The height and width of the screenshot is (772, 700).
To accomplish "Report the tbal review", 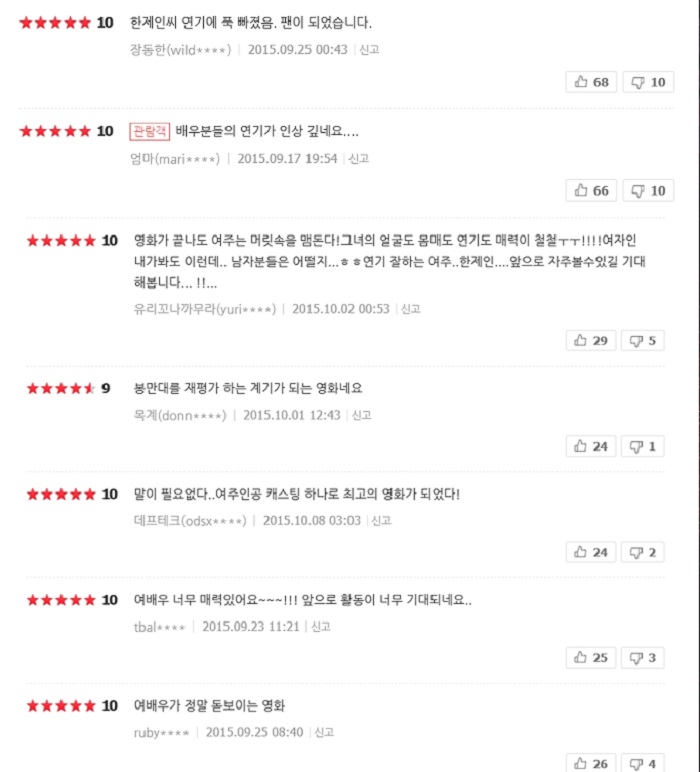I will coord(321,627).
